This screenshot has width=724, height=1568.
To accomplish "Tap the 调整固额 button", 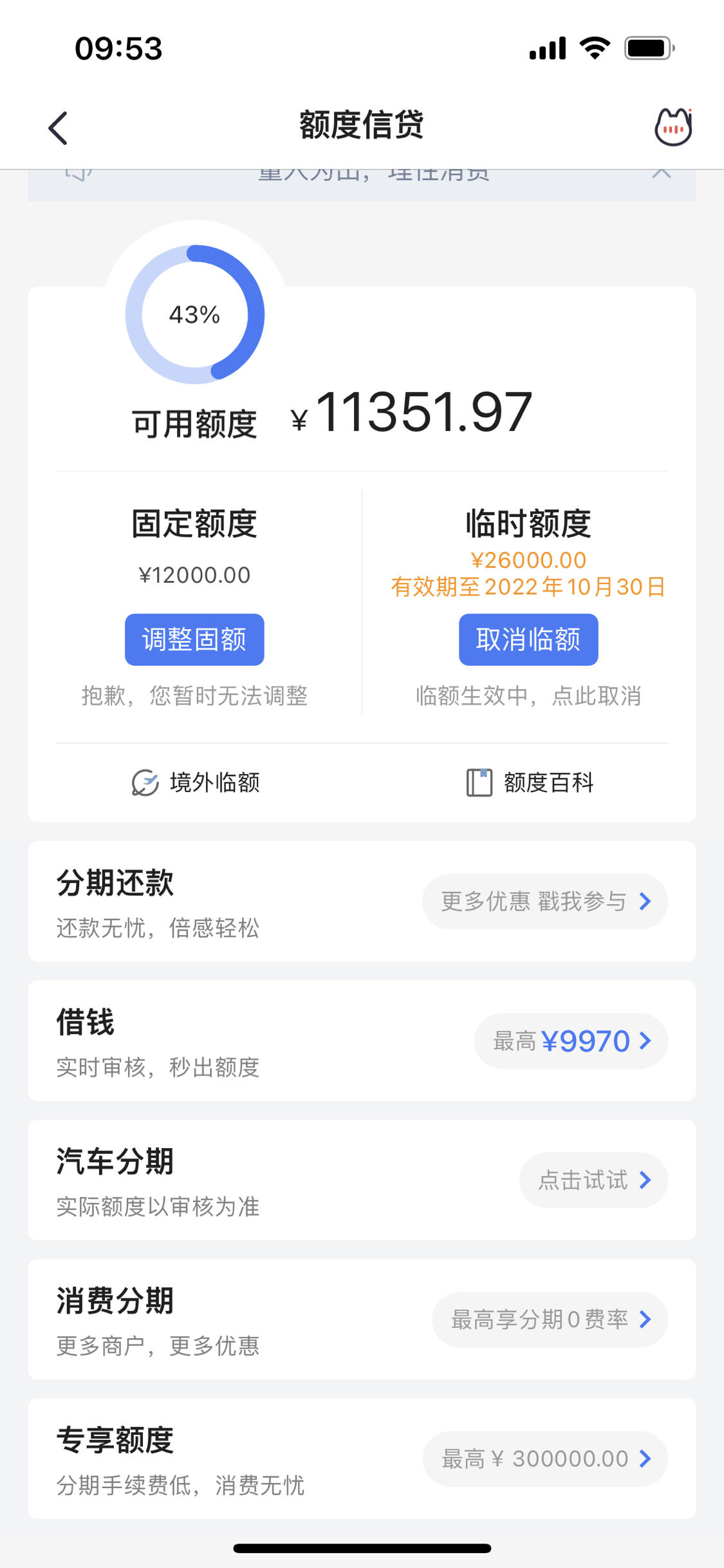I will [194, 639].
